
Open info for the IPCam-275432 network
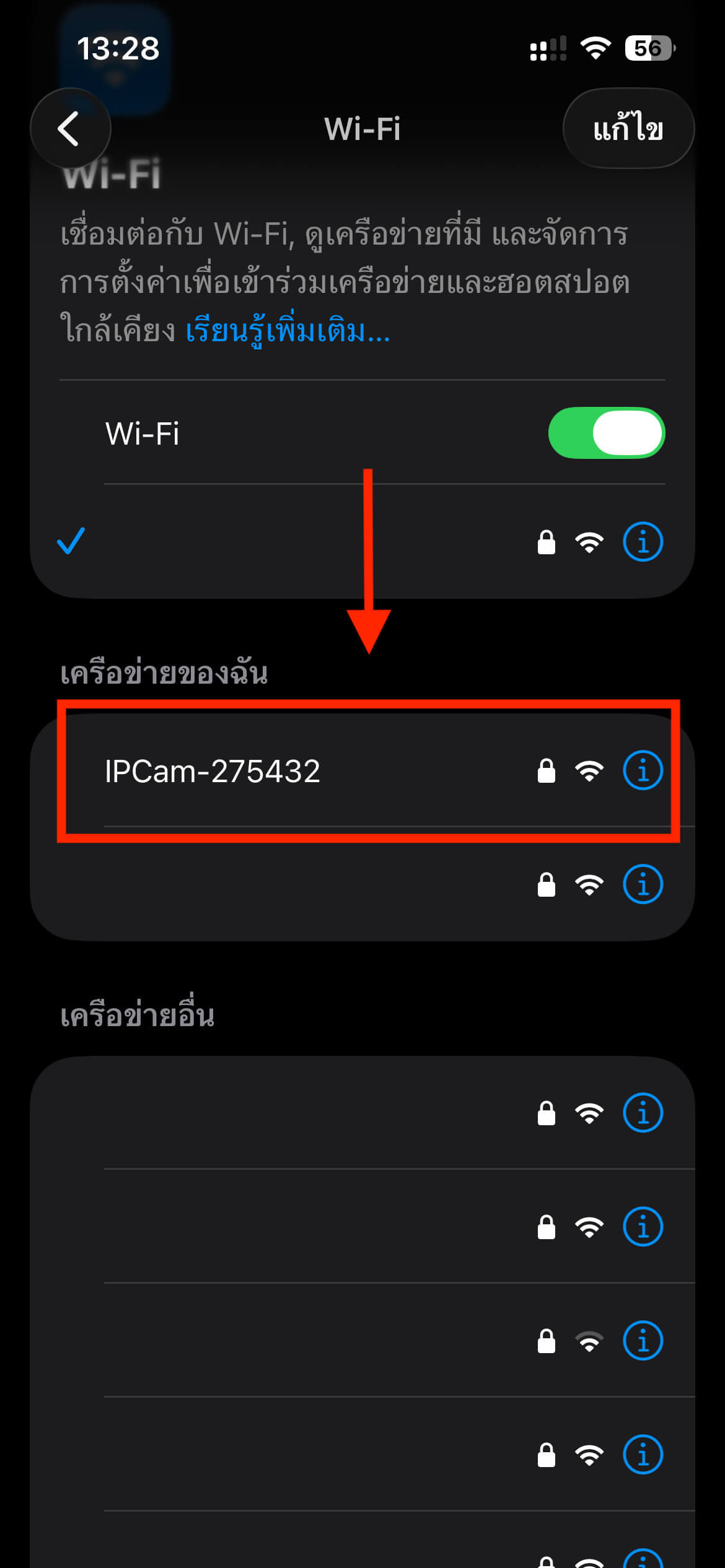643,771
